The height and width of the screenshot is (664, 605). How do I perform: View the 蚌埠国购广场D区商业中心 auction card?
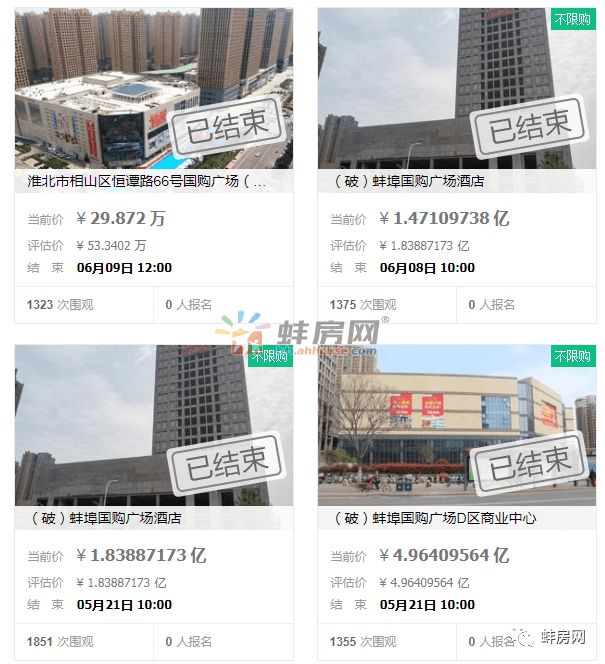[434, 518]
